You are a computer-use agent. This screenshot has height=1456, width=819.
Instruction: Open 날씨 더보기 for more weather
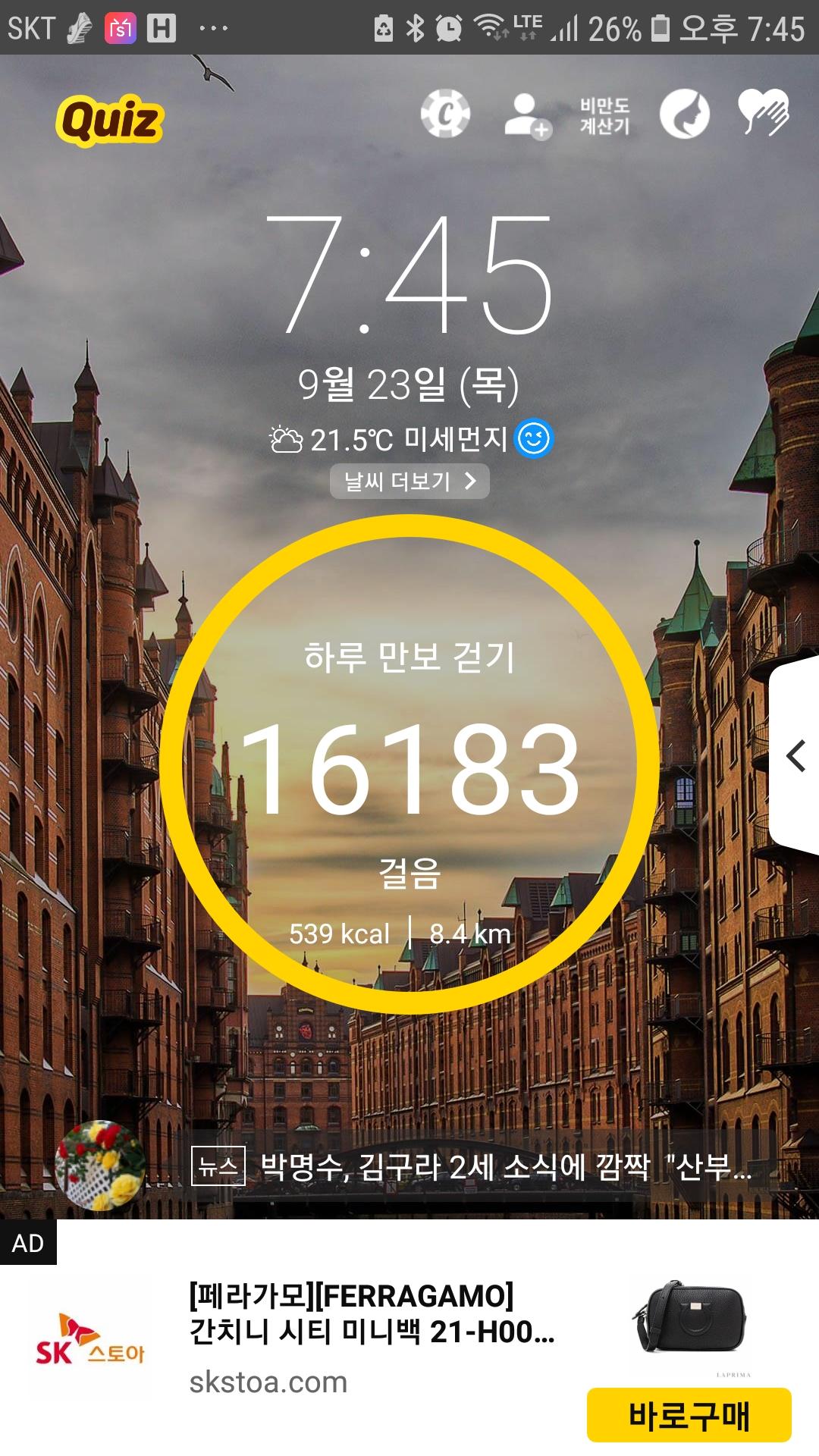coord(409,482)
